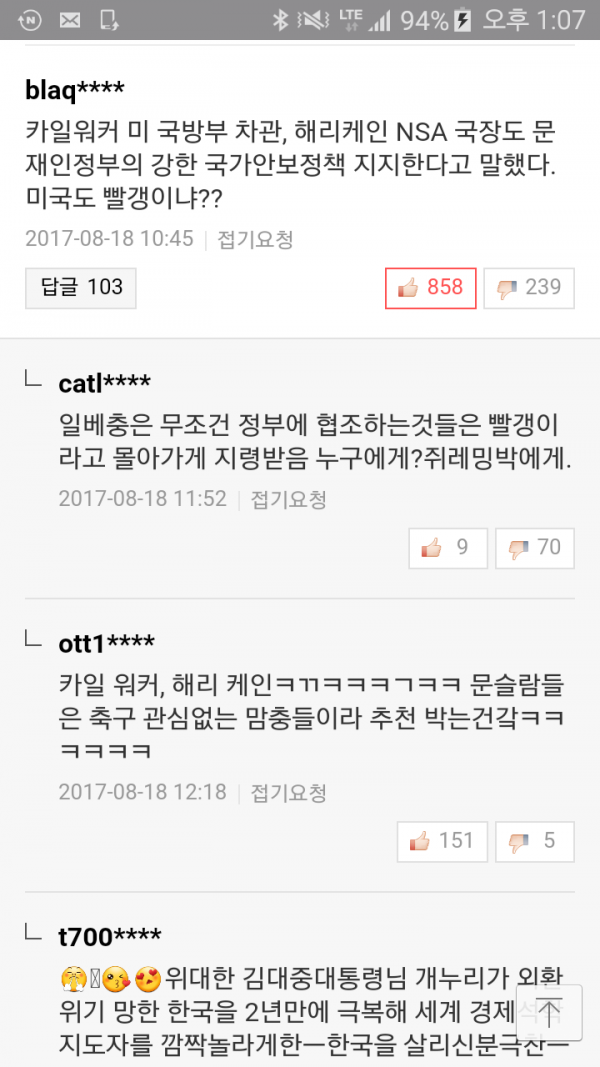Viewport: 600px width, 1067px height.
Task: Like blaq's comment with 858 upvotes
Action: point(431,288)
